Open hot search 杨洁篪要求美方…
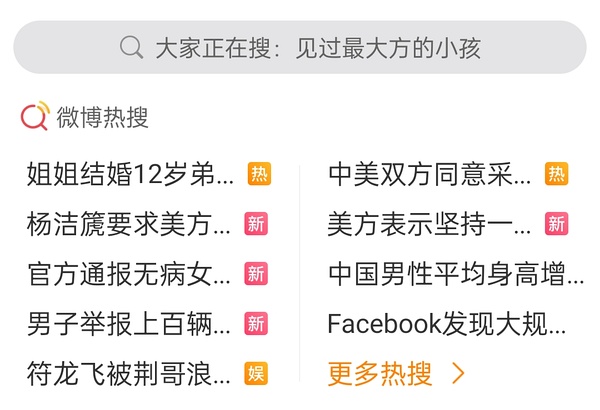The image size is (600, 410). (129, 224)
